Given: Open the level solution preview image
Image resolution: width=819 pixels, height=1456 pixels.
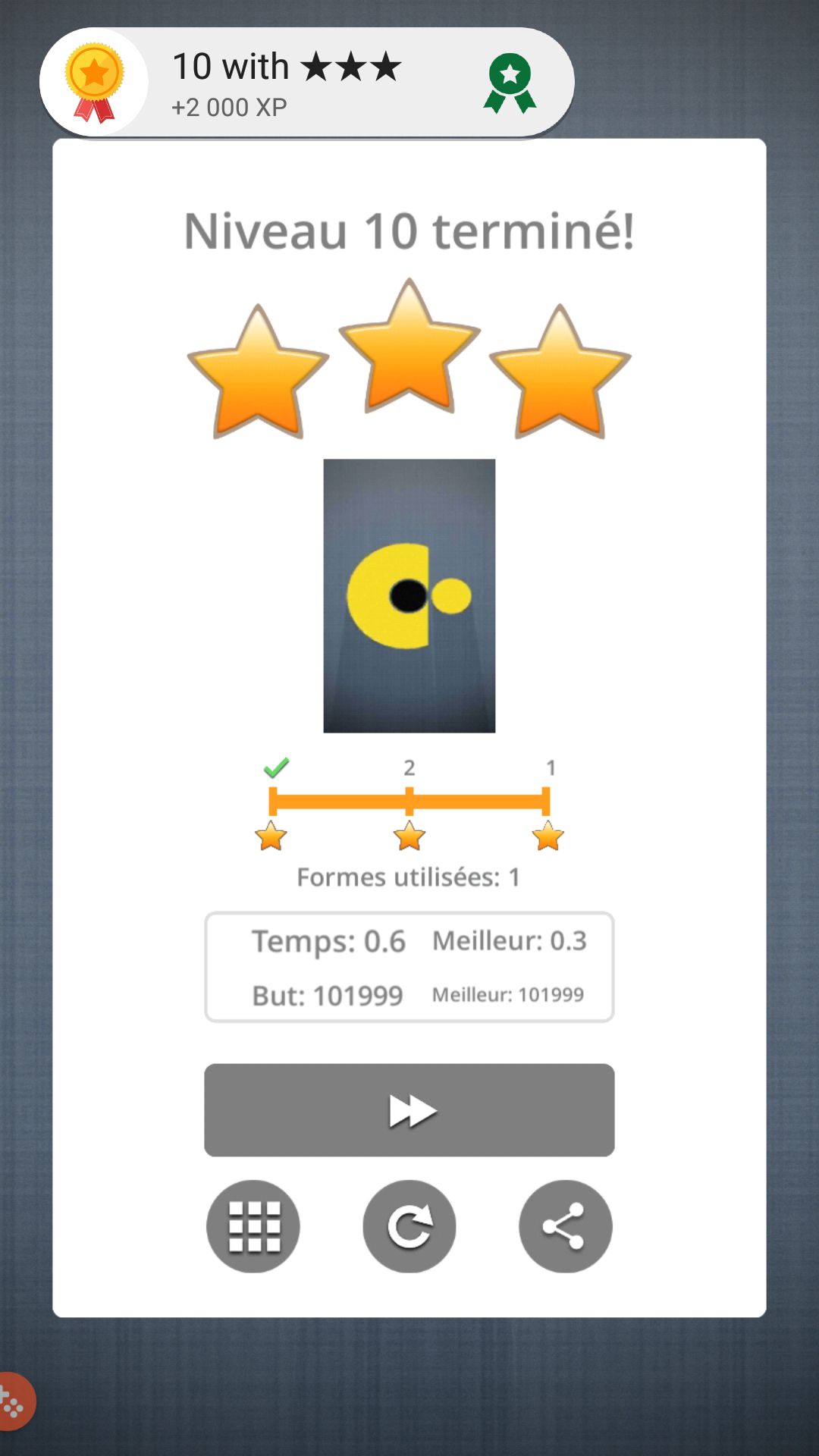Looking at the screenshot, I should click(409, 595).
